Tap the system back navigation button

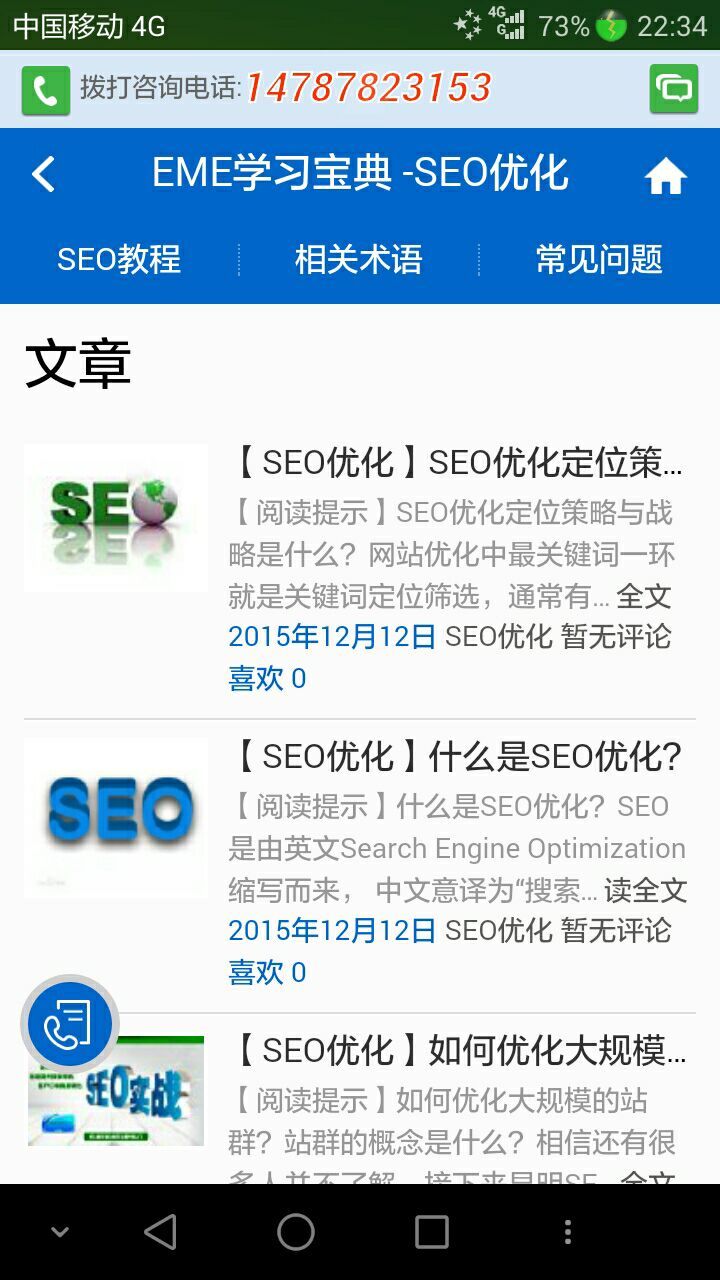point(161,1232)
